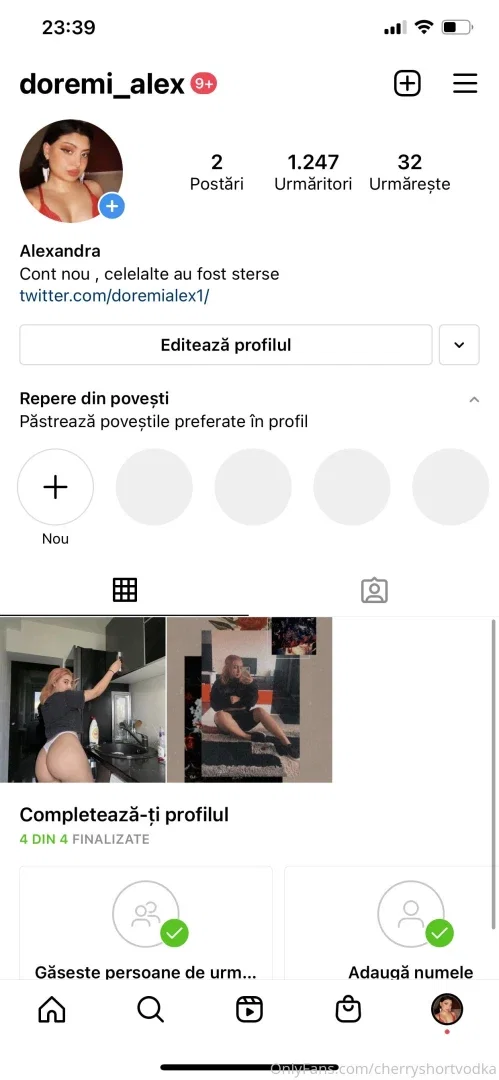The width and height of the screenshot is (499, 1080).
Task: Open the collage photo post
Action: 250,700
